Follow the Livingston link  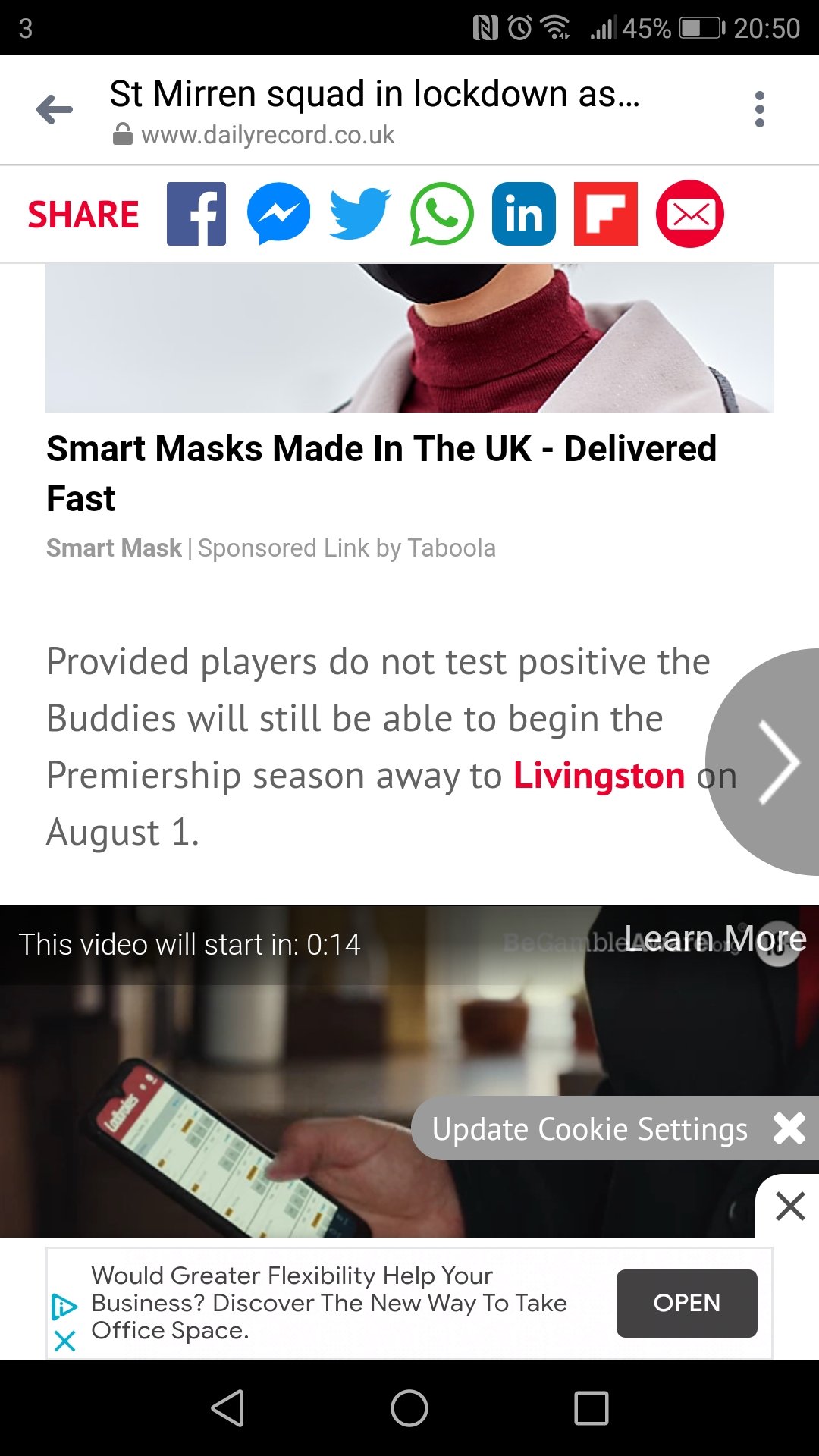coord(599,776)
